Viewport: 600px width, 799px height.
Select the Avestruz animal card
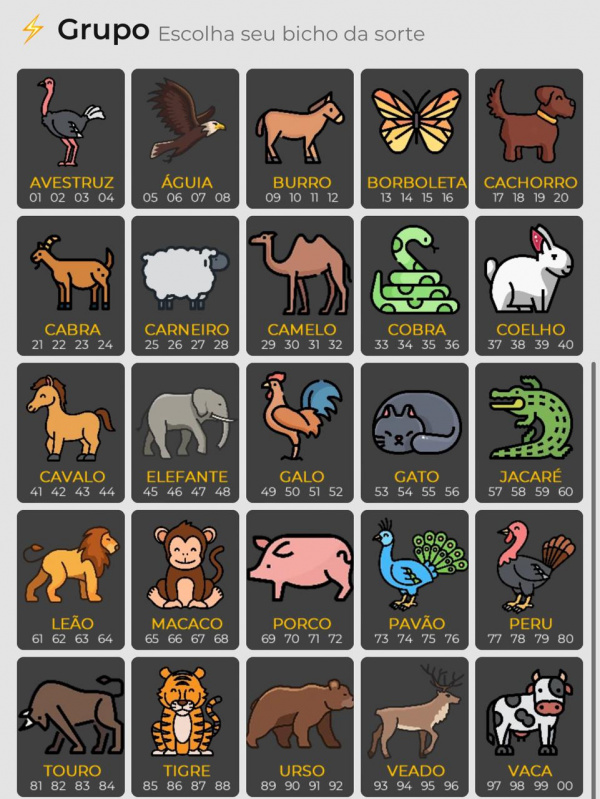[71, 138]
